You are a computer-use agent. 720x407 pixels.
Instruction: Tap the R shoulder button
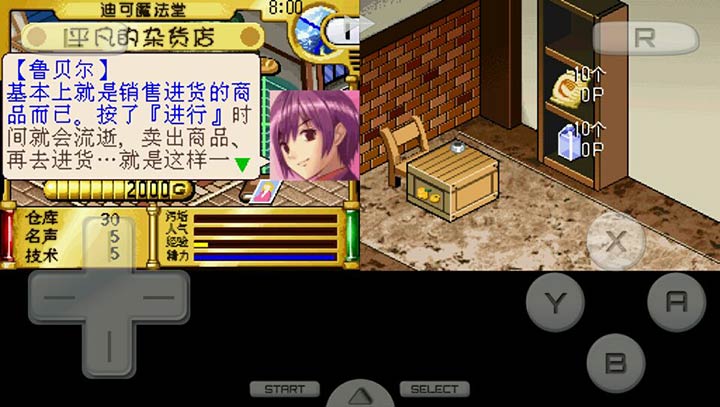[x=645, y=38]
